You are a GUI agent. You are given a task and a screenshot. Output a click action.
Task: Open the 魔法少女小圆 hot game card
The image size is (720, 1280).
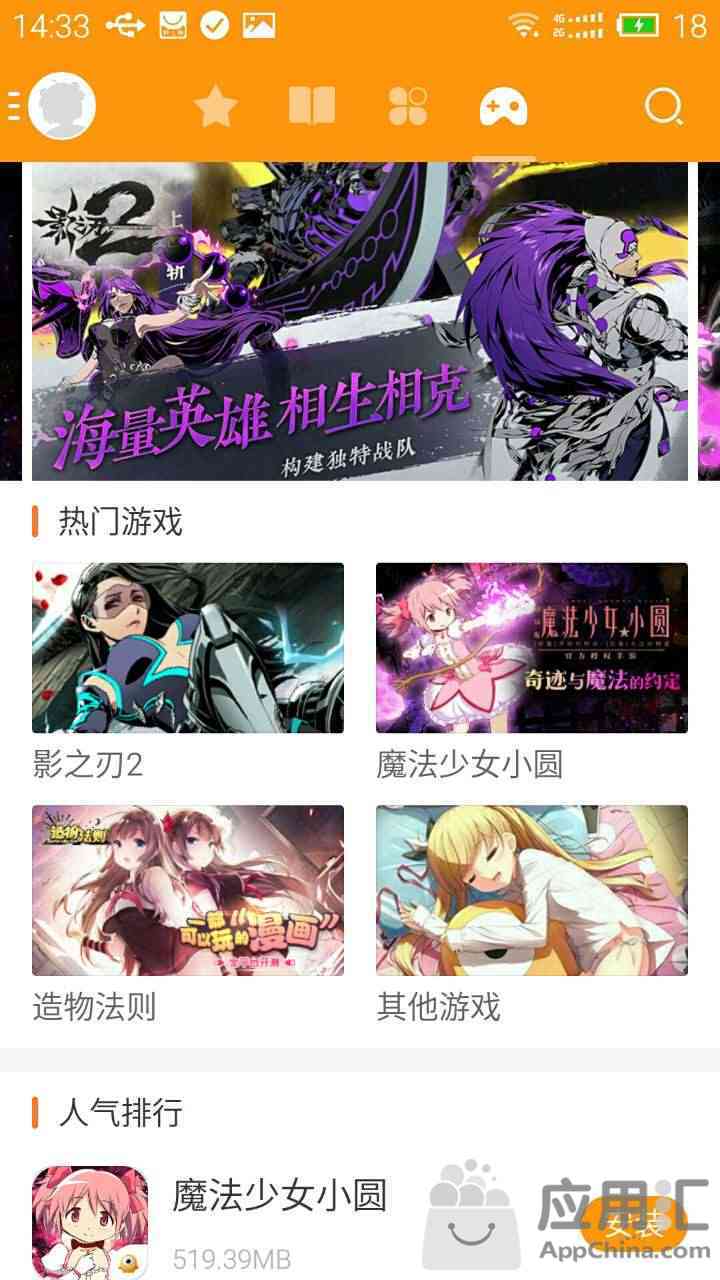pyautogui.click(x=532, y=648)
